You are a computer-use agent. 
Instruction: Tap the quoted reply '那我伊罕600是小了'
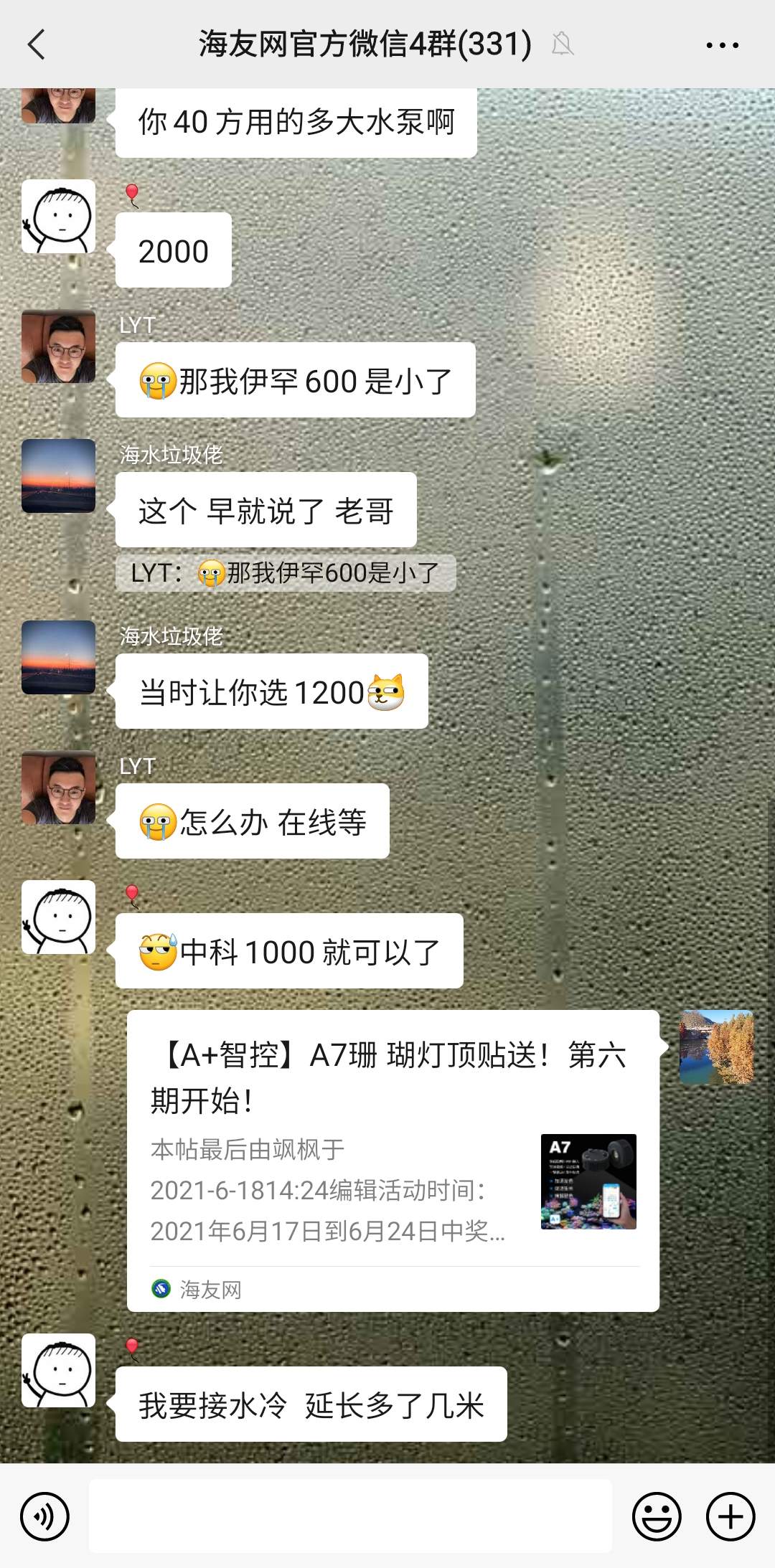(x=285, y=573)
